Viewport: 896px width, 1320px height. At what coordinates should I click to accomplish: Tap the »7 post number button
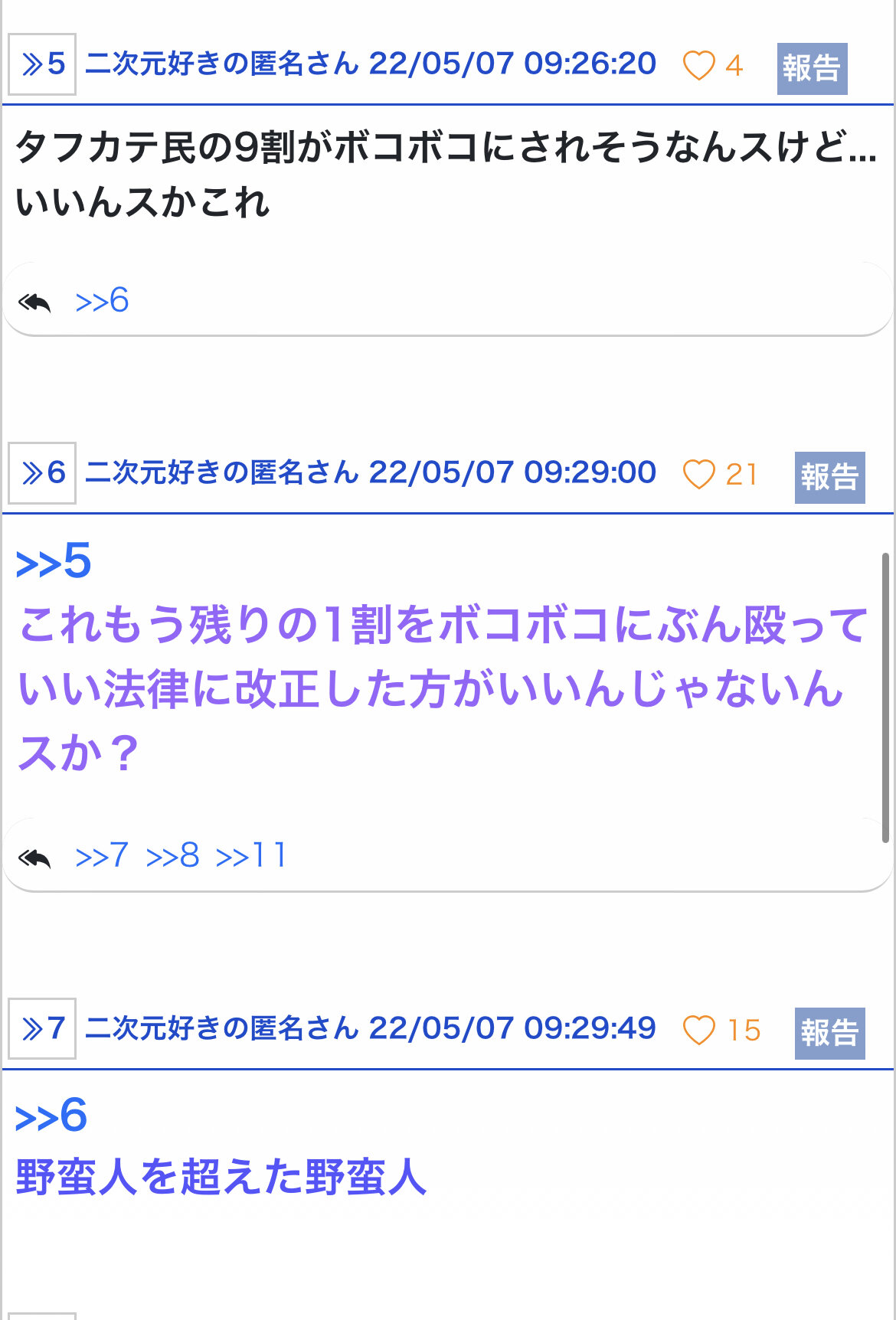pos(42,1029)
